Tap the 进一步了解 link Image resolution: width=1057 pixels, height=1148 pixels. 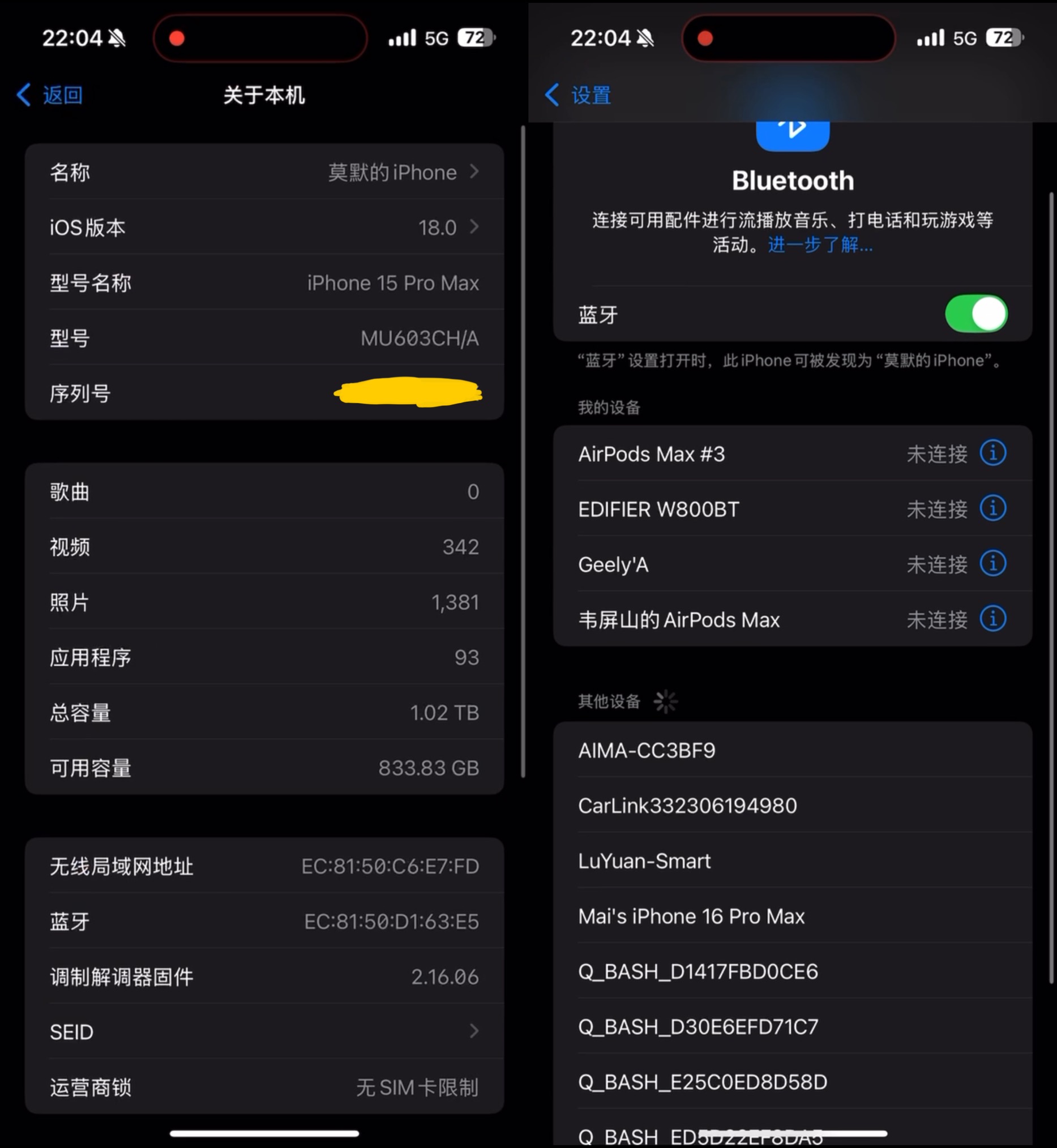click(x=820, y=245)
